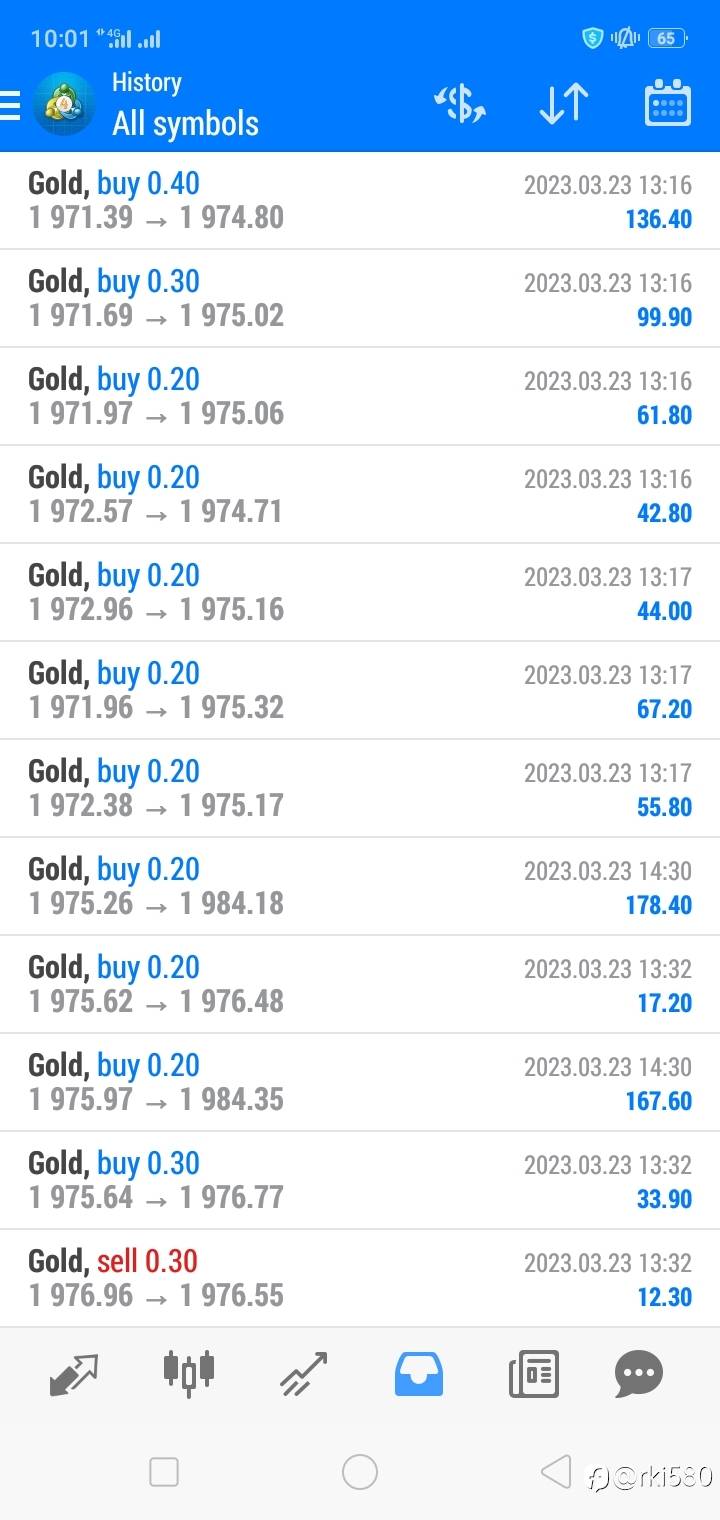The height and width of the screenshot is (1520, 720).
Task: Open the Gold trade with profit 178.40
Action: (360, 887)
